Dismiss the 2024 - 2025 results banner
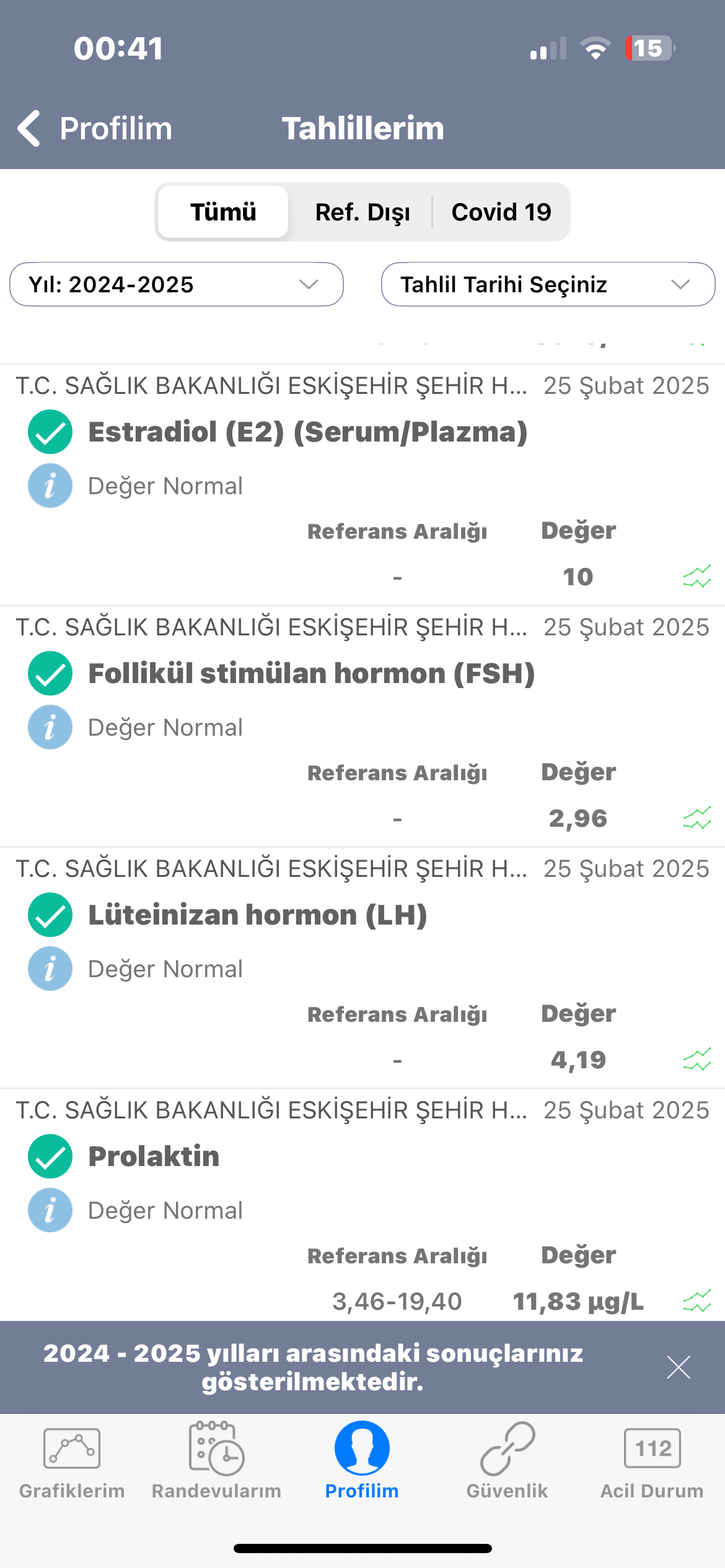The image size is (725, 1568). click(679, 1367)
